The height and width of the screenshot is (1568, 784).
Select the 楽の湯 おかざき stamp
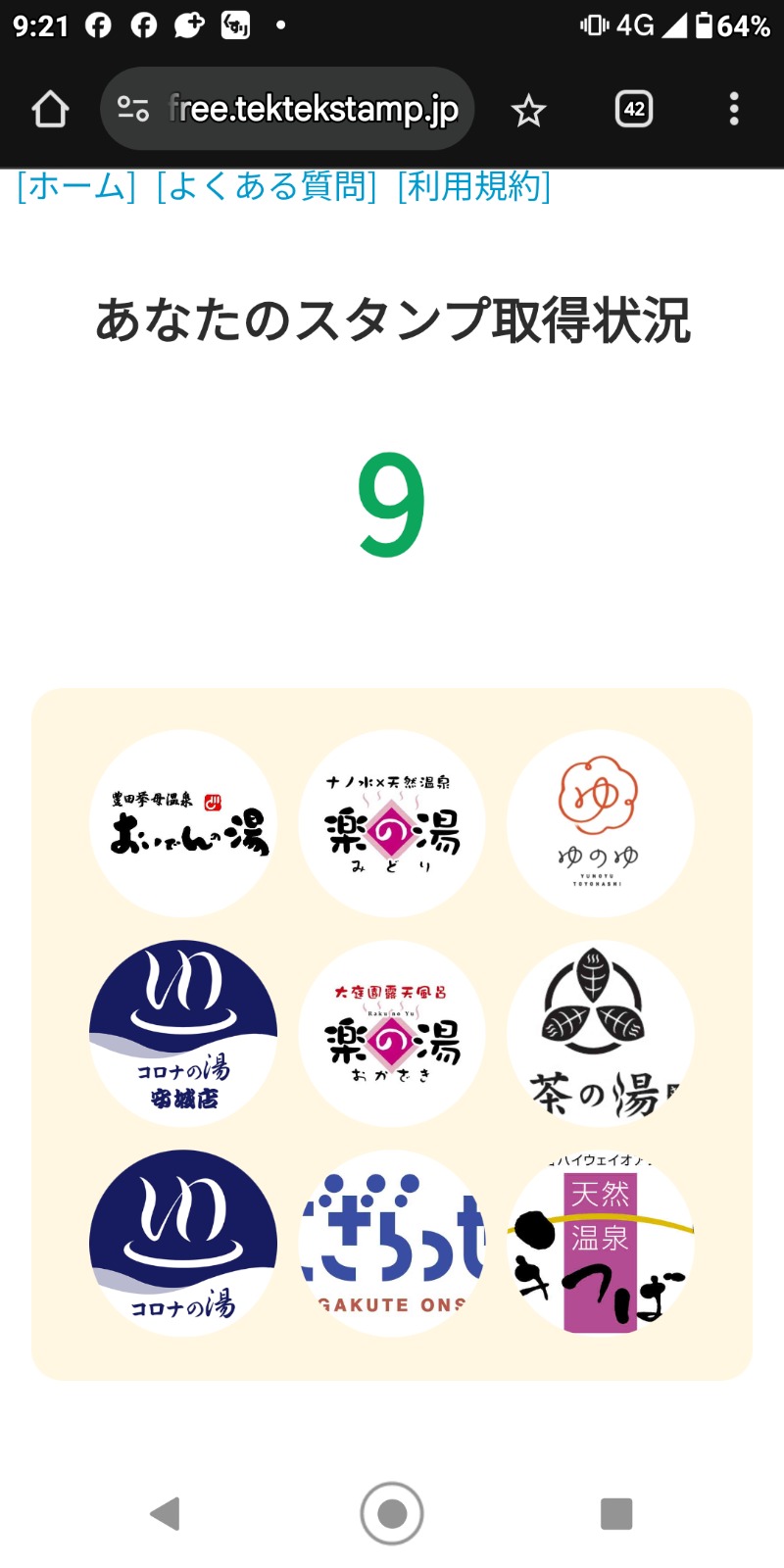pos(392,1033)
